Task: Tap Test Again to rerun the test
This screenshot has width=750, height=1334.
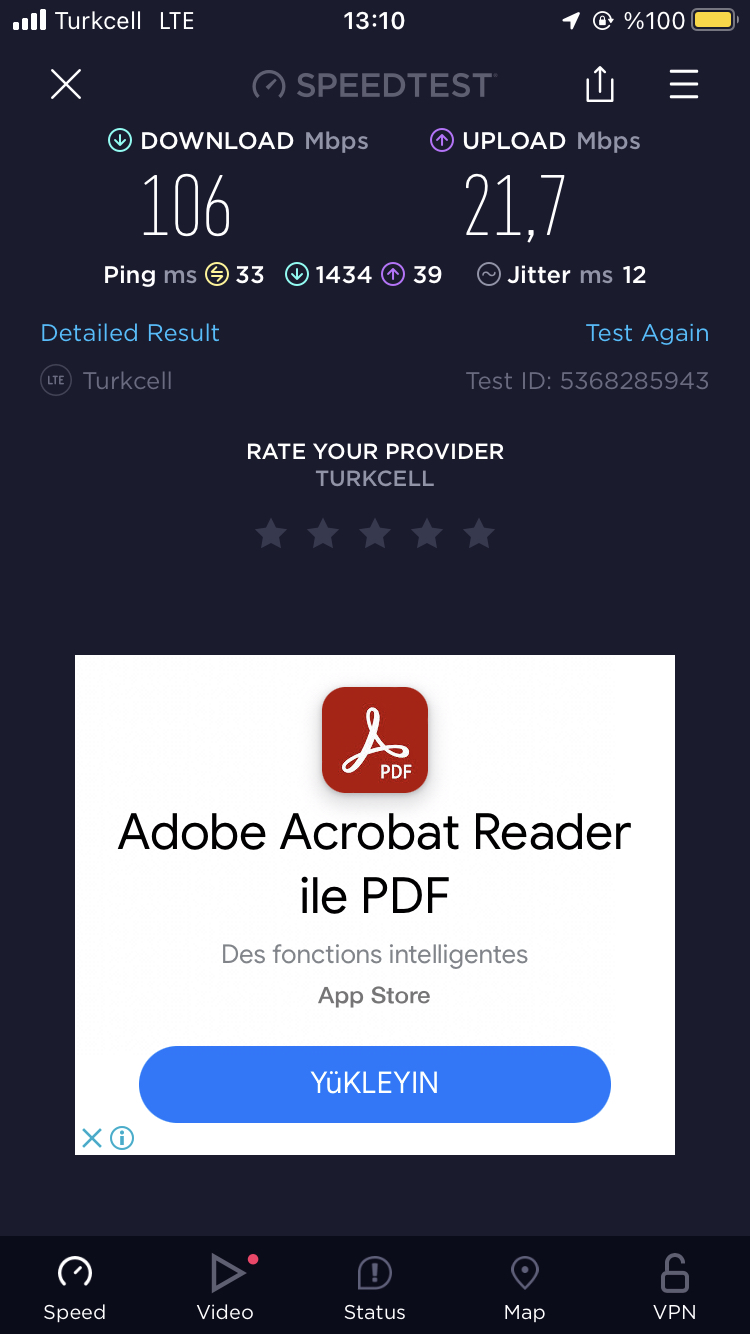Action: point(647,333)
